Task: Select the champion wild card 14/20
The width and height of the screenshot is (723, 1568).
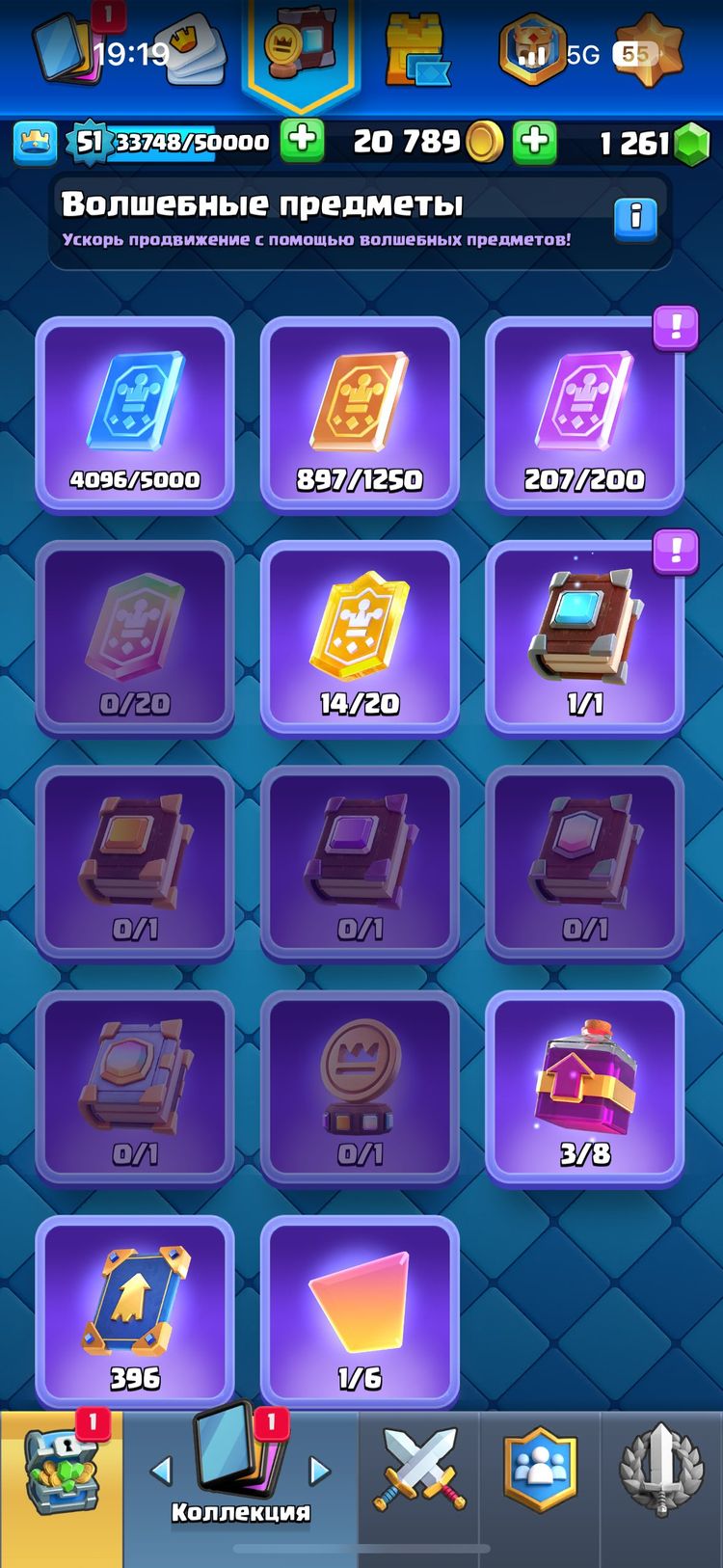Action: point(360,638)
